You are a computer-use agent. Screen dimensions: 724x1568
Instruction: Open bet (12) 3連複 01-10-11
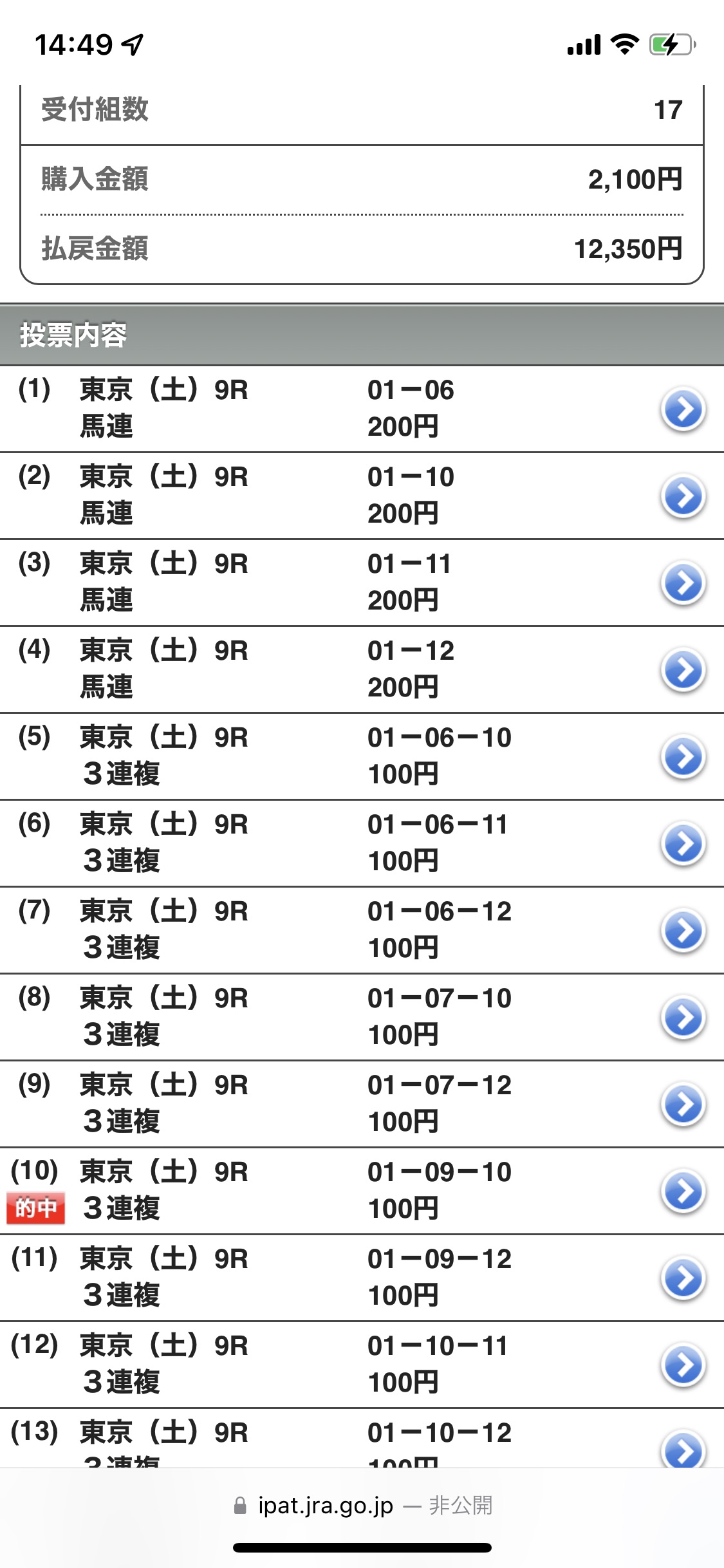pos(683,1365)
